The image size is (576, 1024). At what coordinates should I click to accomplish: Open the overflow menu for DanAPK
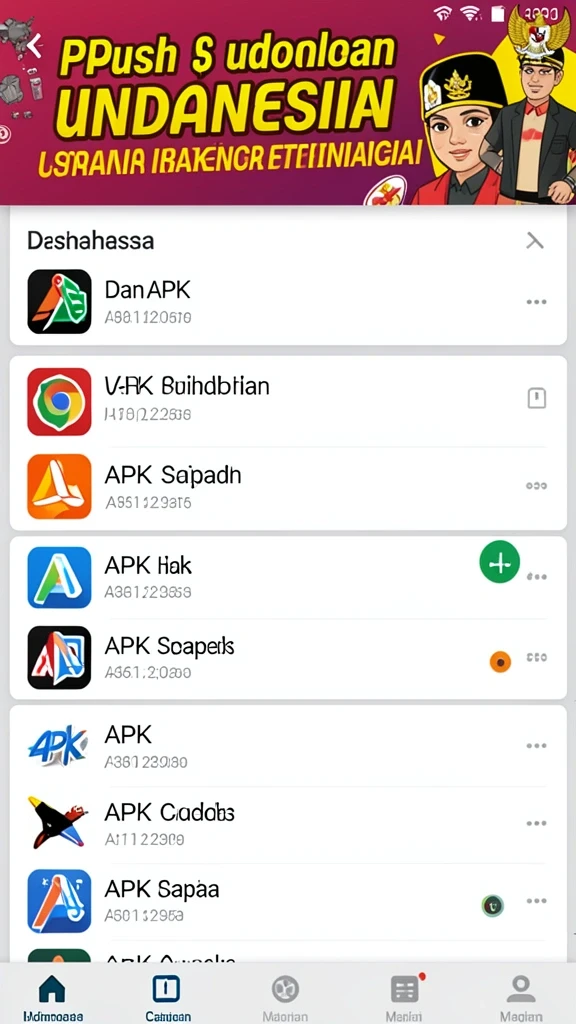pos(536,302)
